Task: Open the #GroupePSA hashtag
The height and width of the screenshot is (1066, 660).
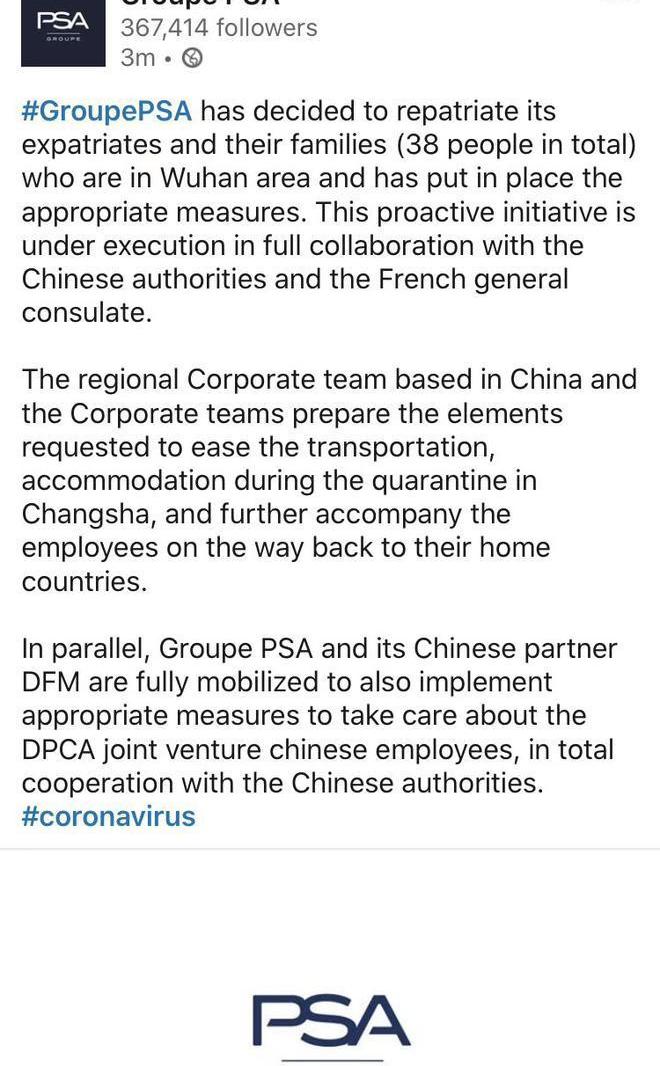Action: 106,111
